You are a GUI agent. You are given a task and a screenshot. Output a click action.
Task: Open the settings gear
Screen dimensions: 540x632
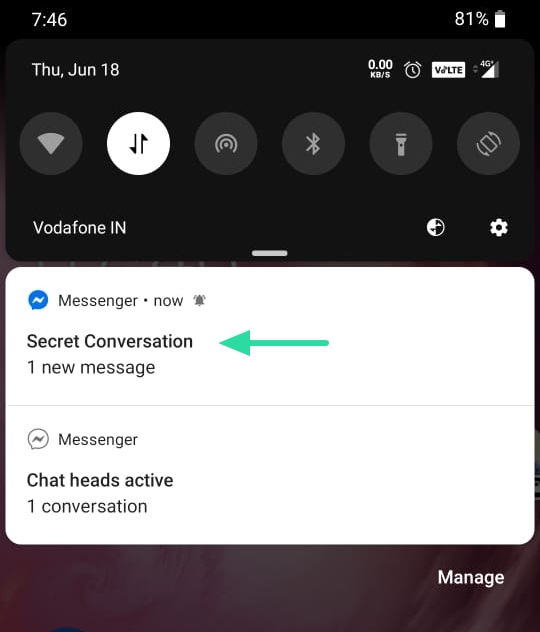tap(499, 228)
